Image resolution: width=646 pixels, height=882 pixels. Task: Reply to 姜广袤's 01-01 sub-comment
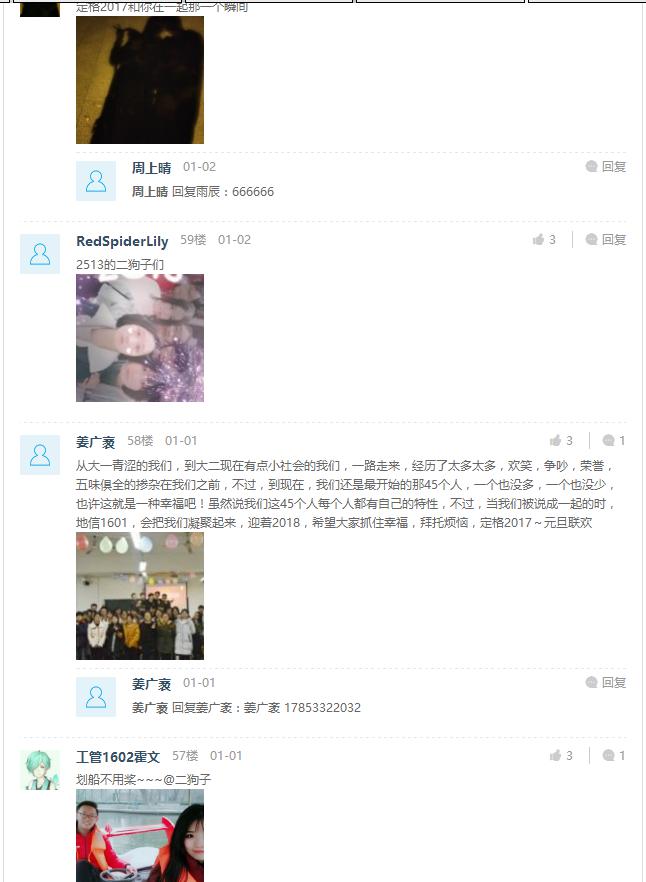pos(606,683)
